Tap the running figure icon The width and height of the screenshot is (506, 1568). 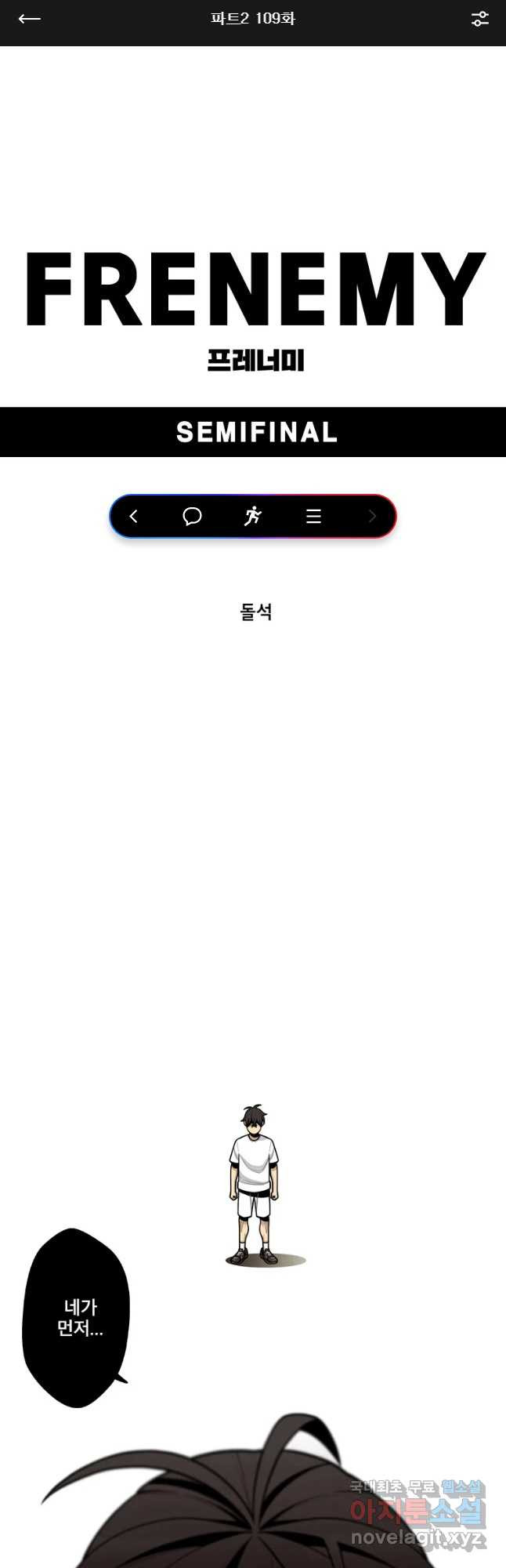[252, 516]
